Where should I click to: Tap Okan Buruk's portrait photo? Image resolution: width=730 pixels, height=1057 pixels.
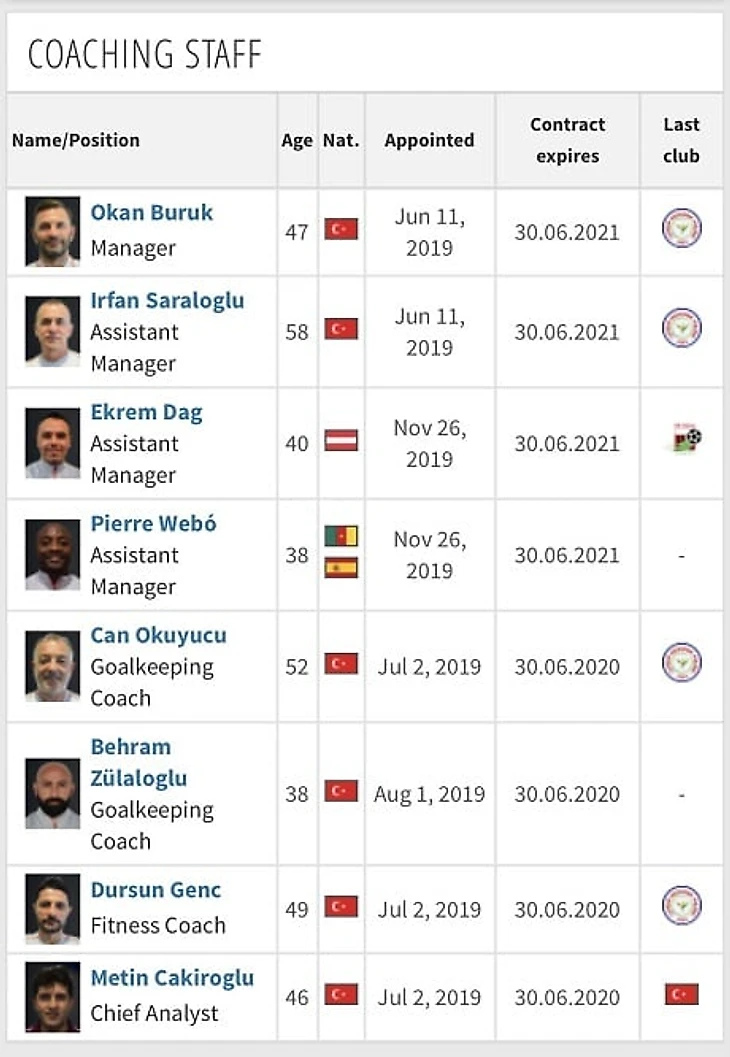52,231
